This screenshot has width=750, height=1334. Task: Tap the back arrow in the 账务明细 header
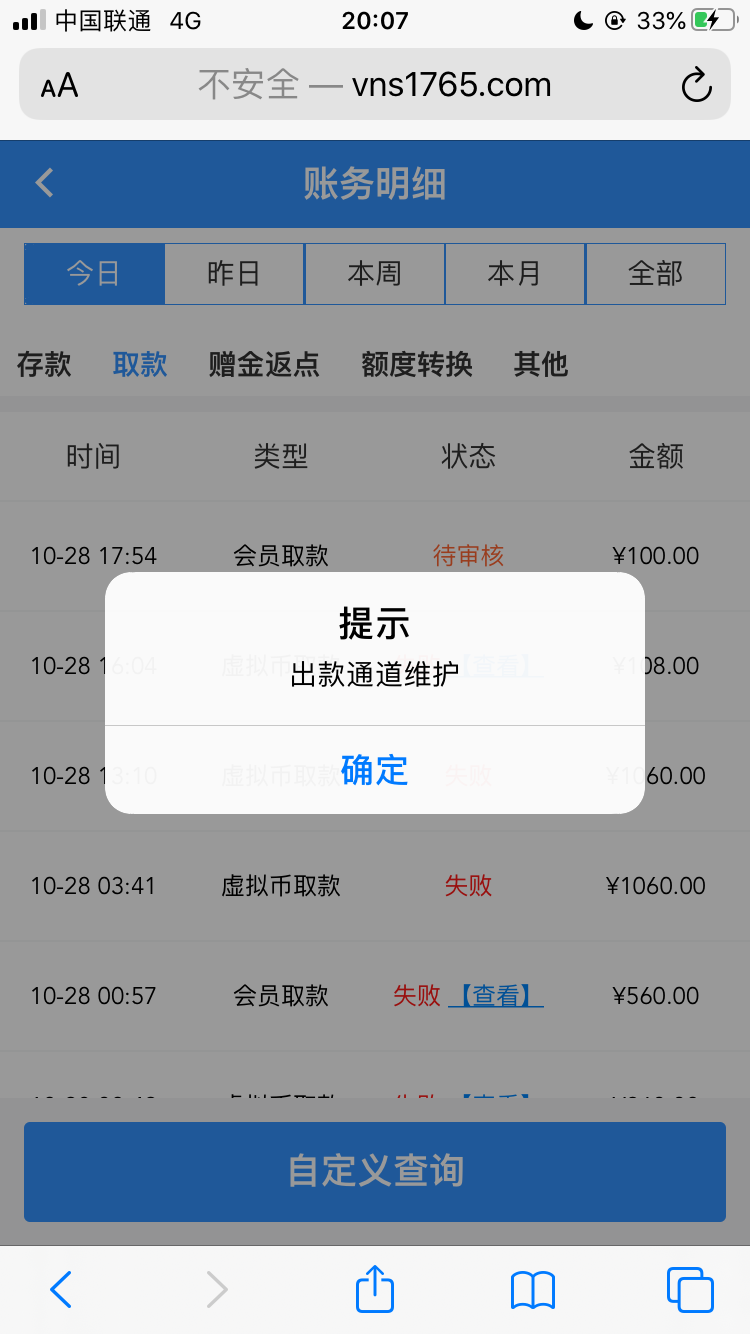point(44,183)
